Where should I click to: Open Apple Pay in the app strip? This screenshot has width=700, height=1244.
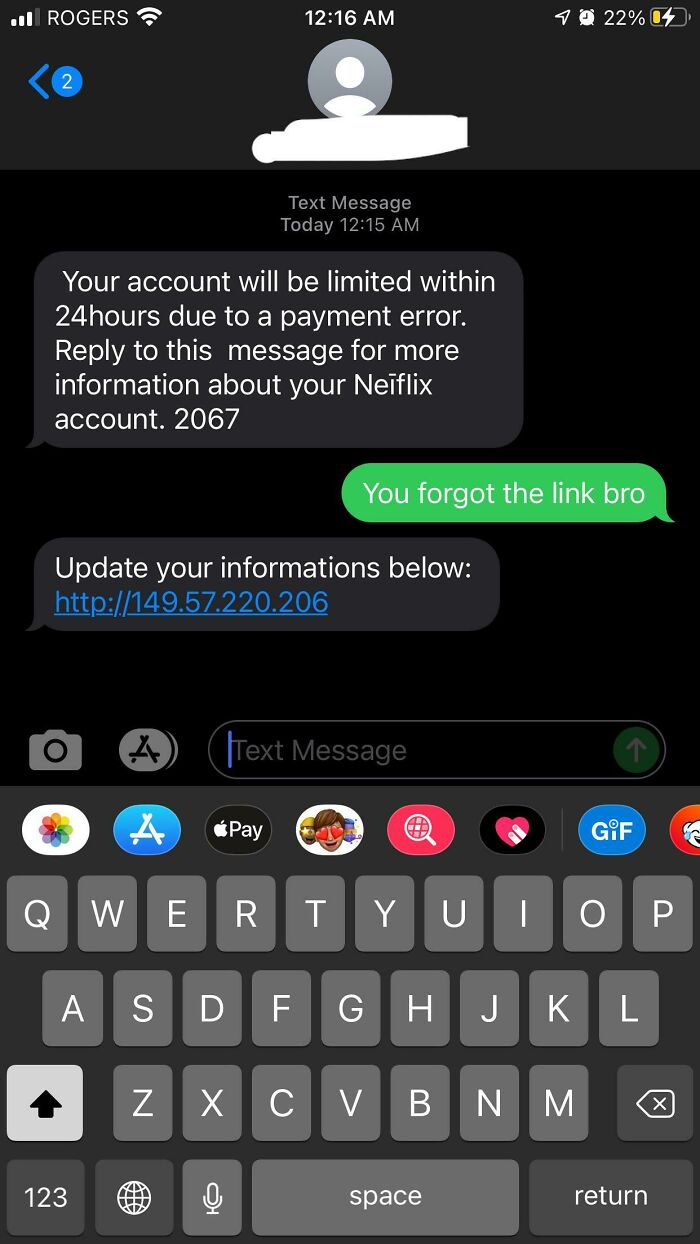[x=238, y=830]
